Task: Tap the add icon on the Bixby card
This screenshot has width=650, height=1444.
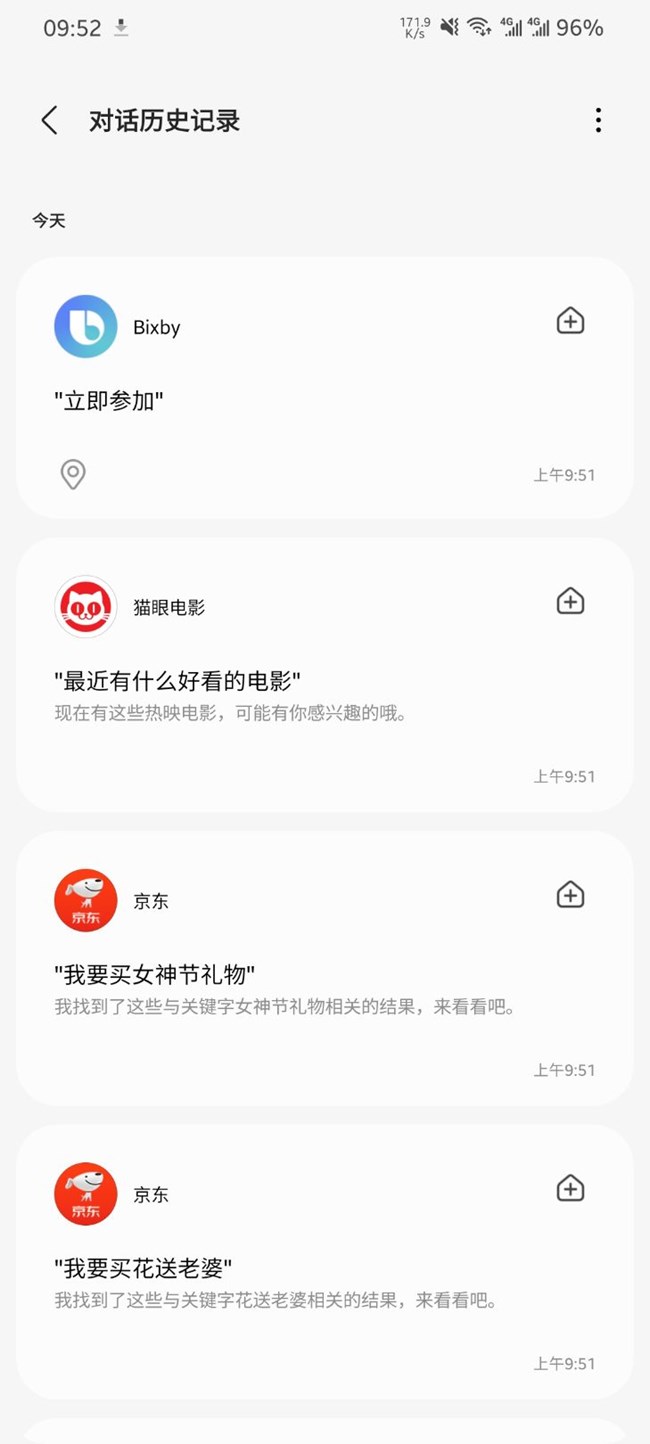Action: (570, 321)
